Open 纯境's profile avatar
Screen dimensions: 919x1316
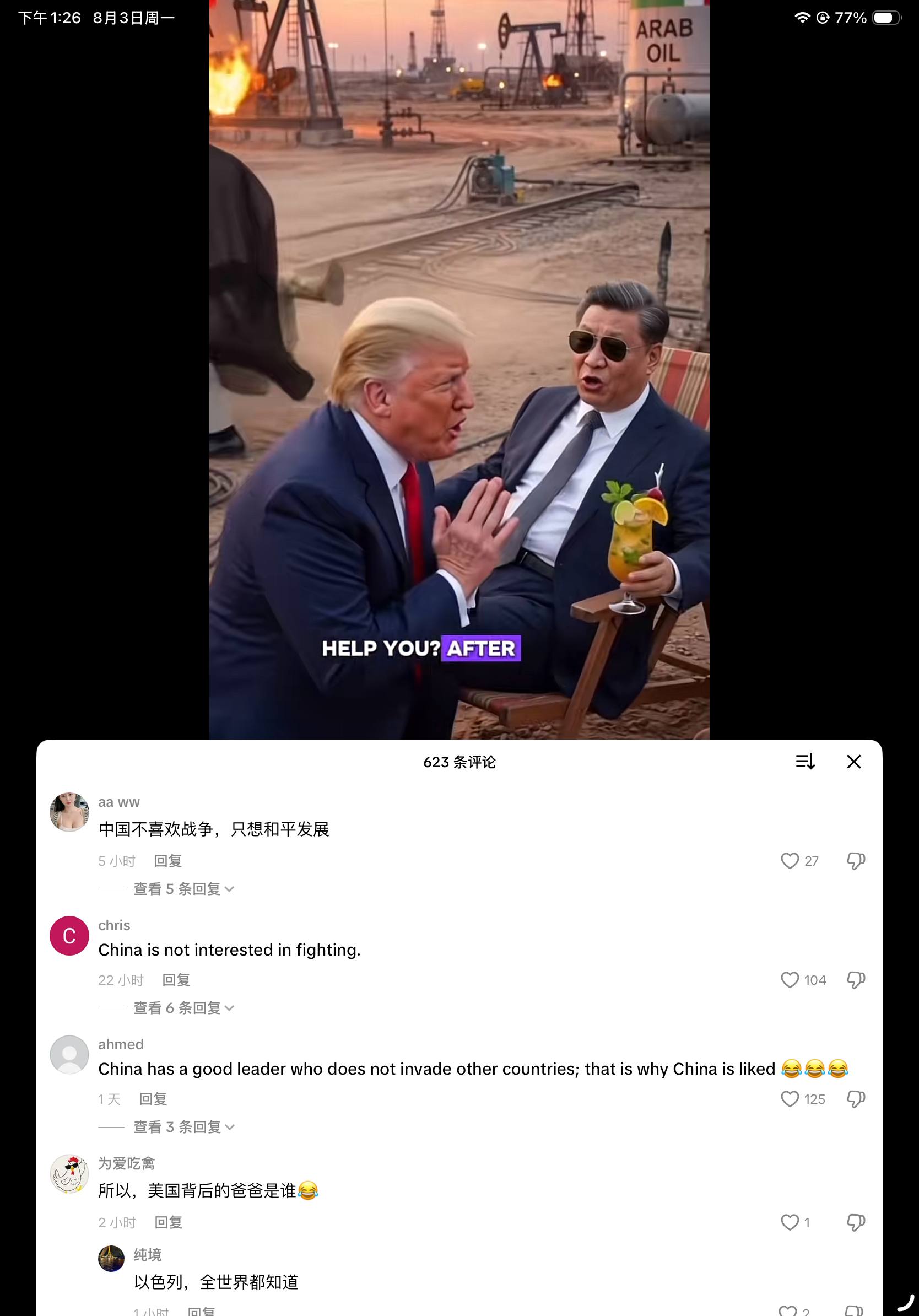pyautogui.click(x=111, y=1259)
